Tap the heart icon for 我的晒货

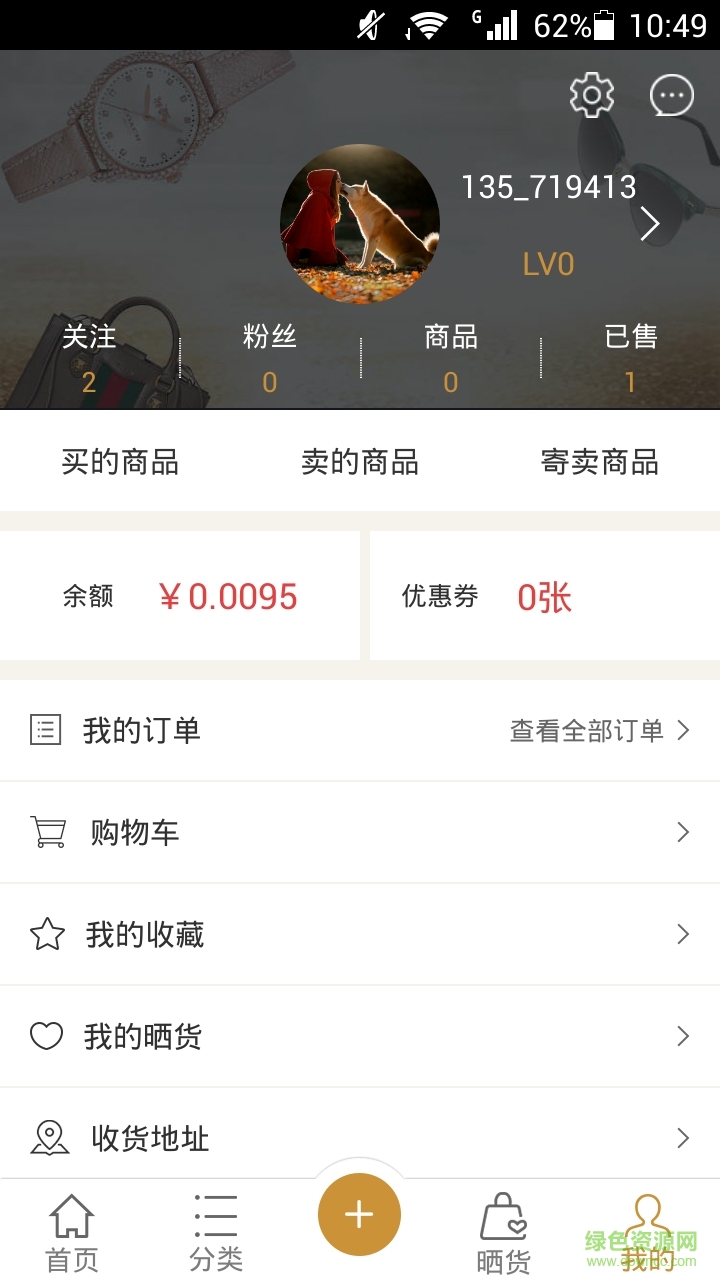pyautogui.click(x=45, y=1036)
